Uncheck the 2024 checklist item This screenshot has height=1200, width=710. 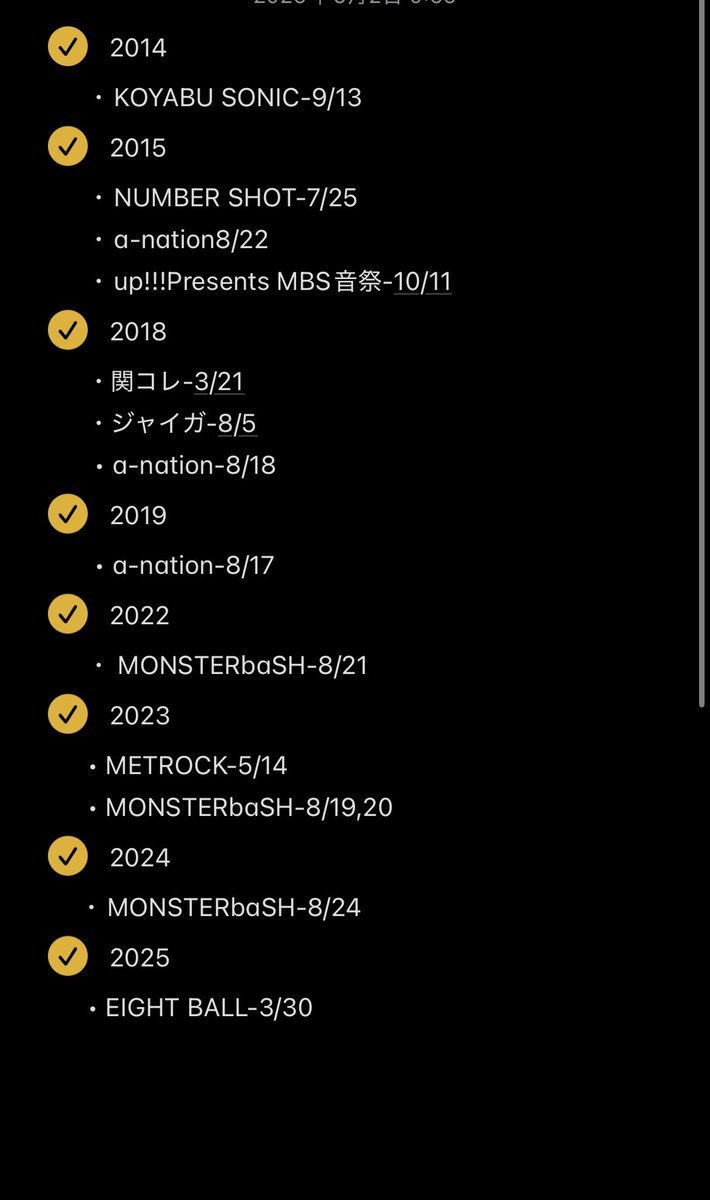tap(68, 856)
